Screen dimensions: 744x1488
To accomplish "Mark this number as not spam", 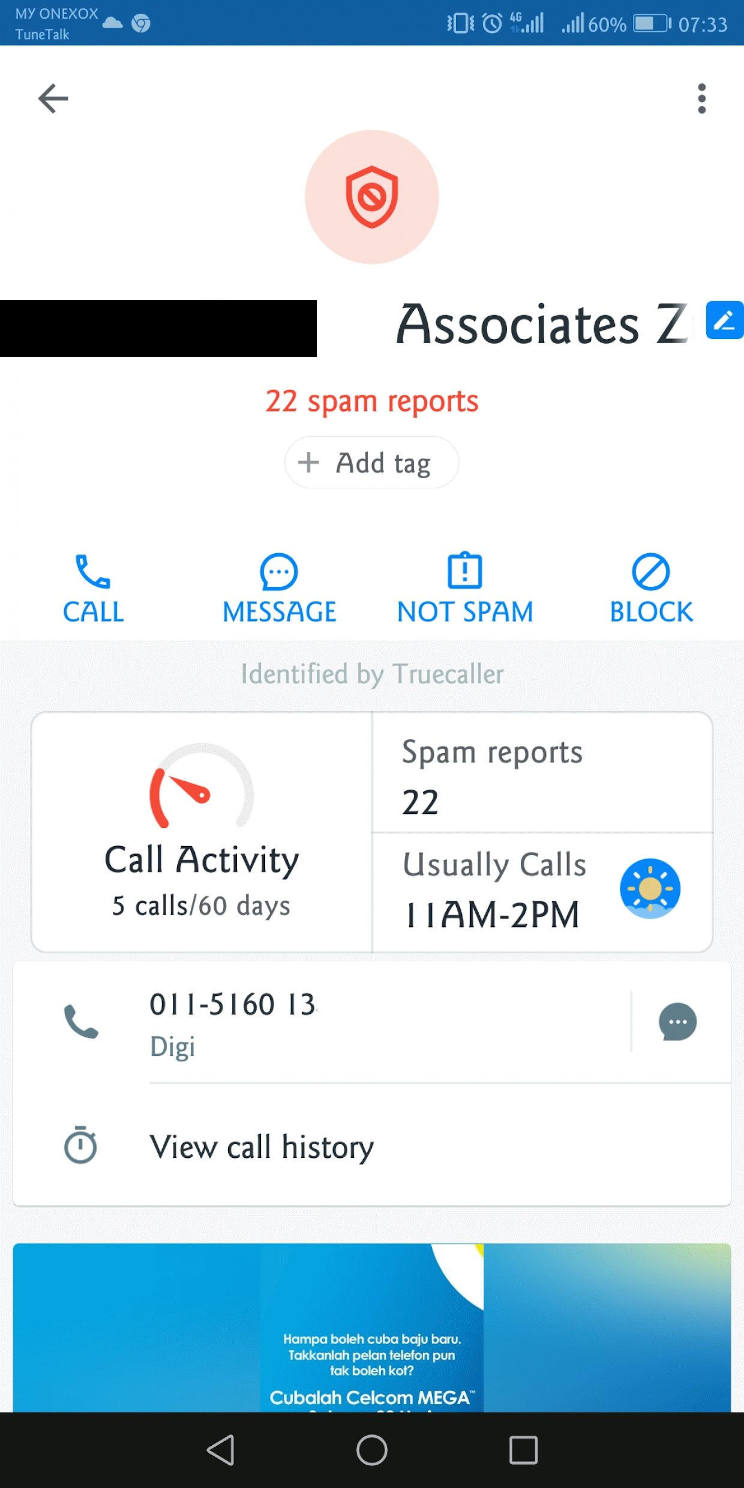I will click(465, 590).
